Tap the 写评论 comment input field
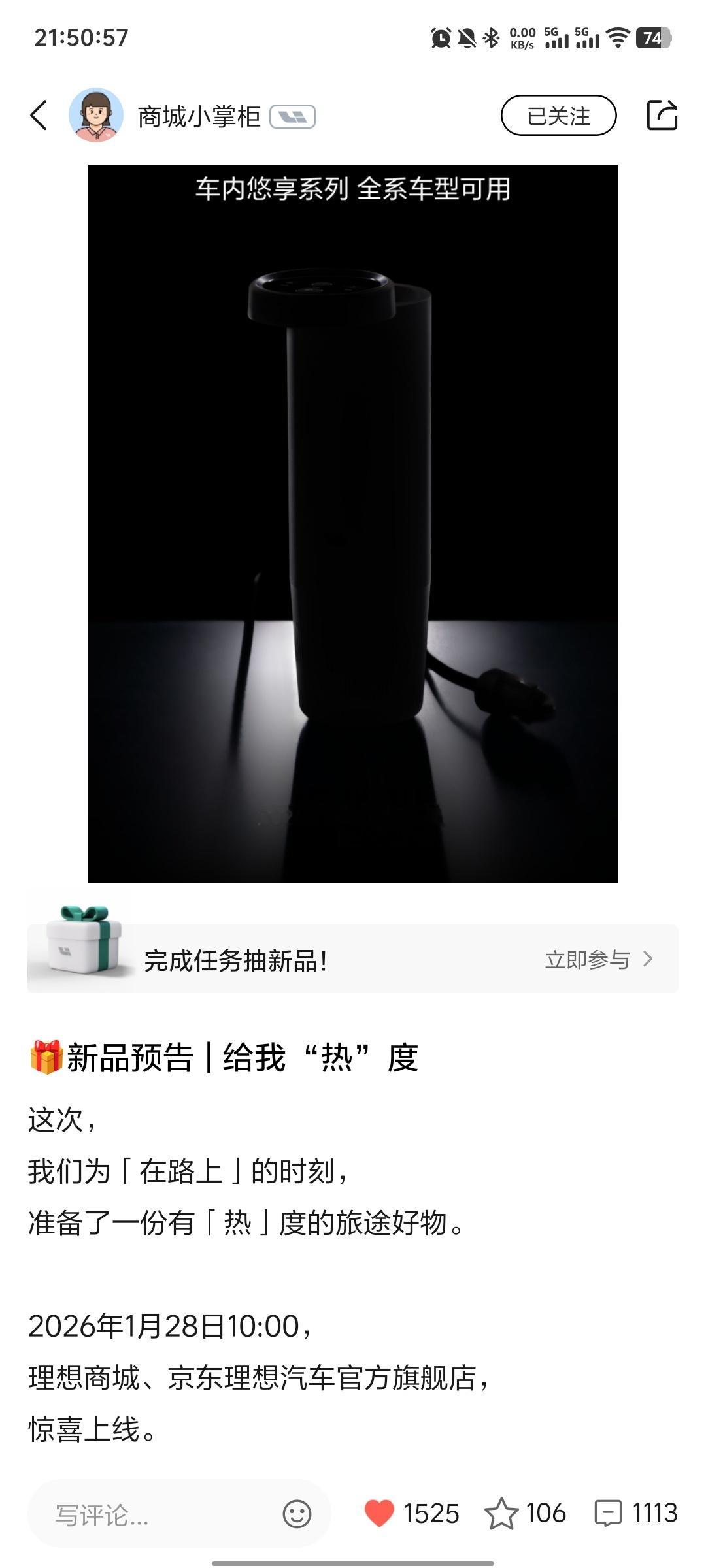Image resolution: width=706 pixels, height=1568 pixels. point(131,1513)
